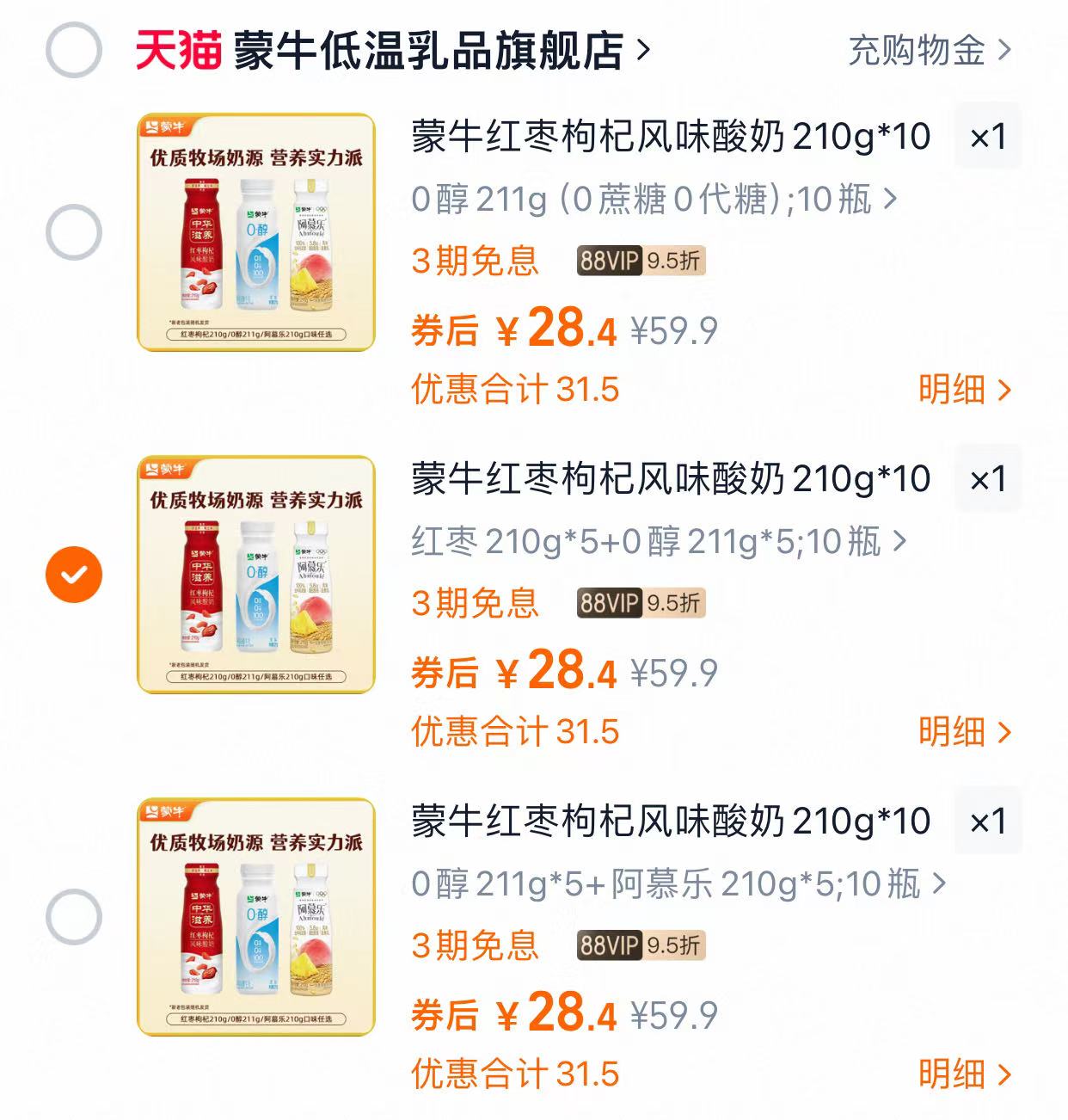Click the ×1 quantity indicator on third product
The image size is (1068, 1120).
click(x=987, y=823)
